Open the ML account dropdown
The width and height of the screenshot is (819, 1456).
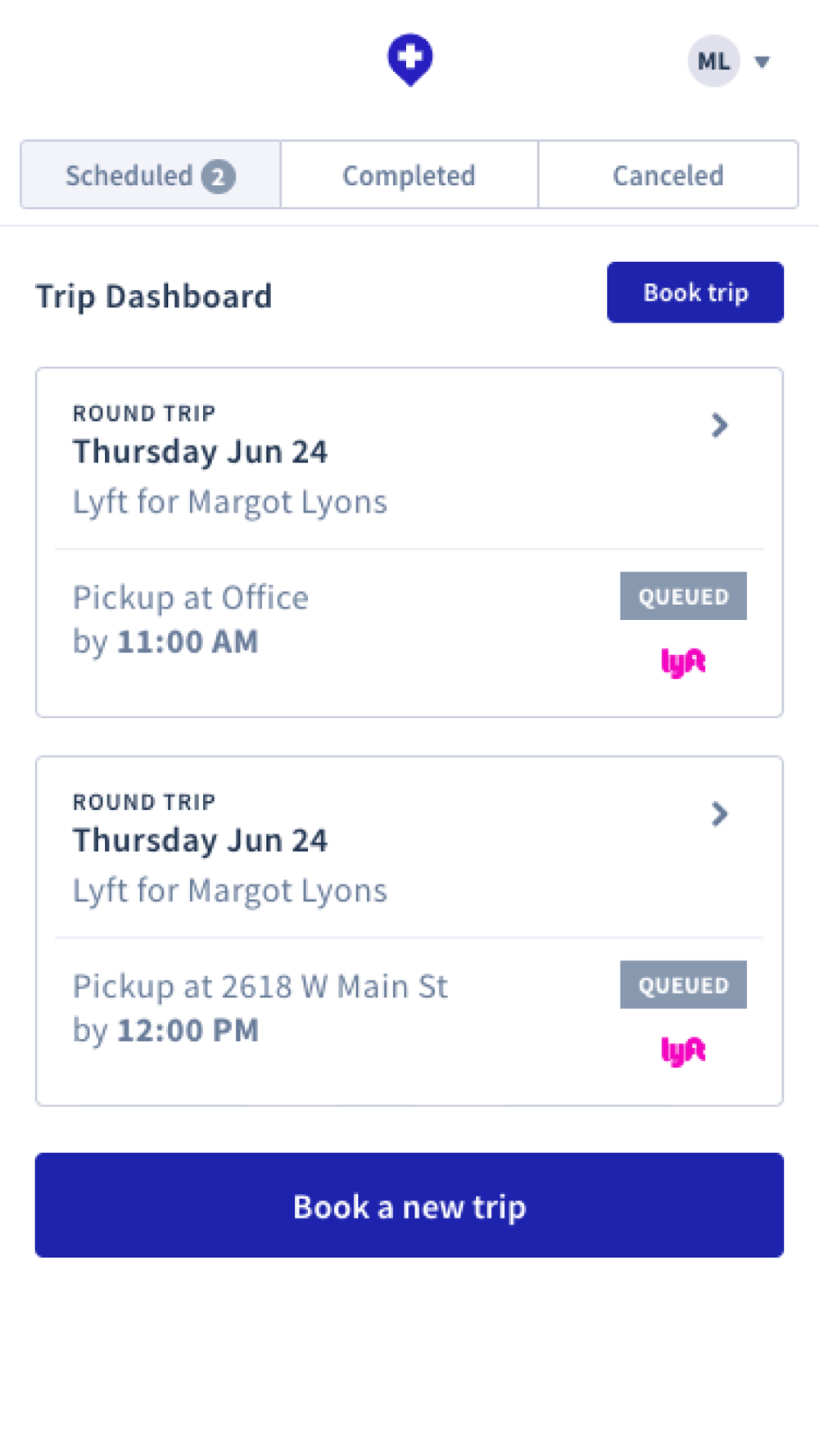coord(729,61)
